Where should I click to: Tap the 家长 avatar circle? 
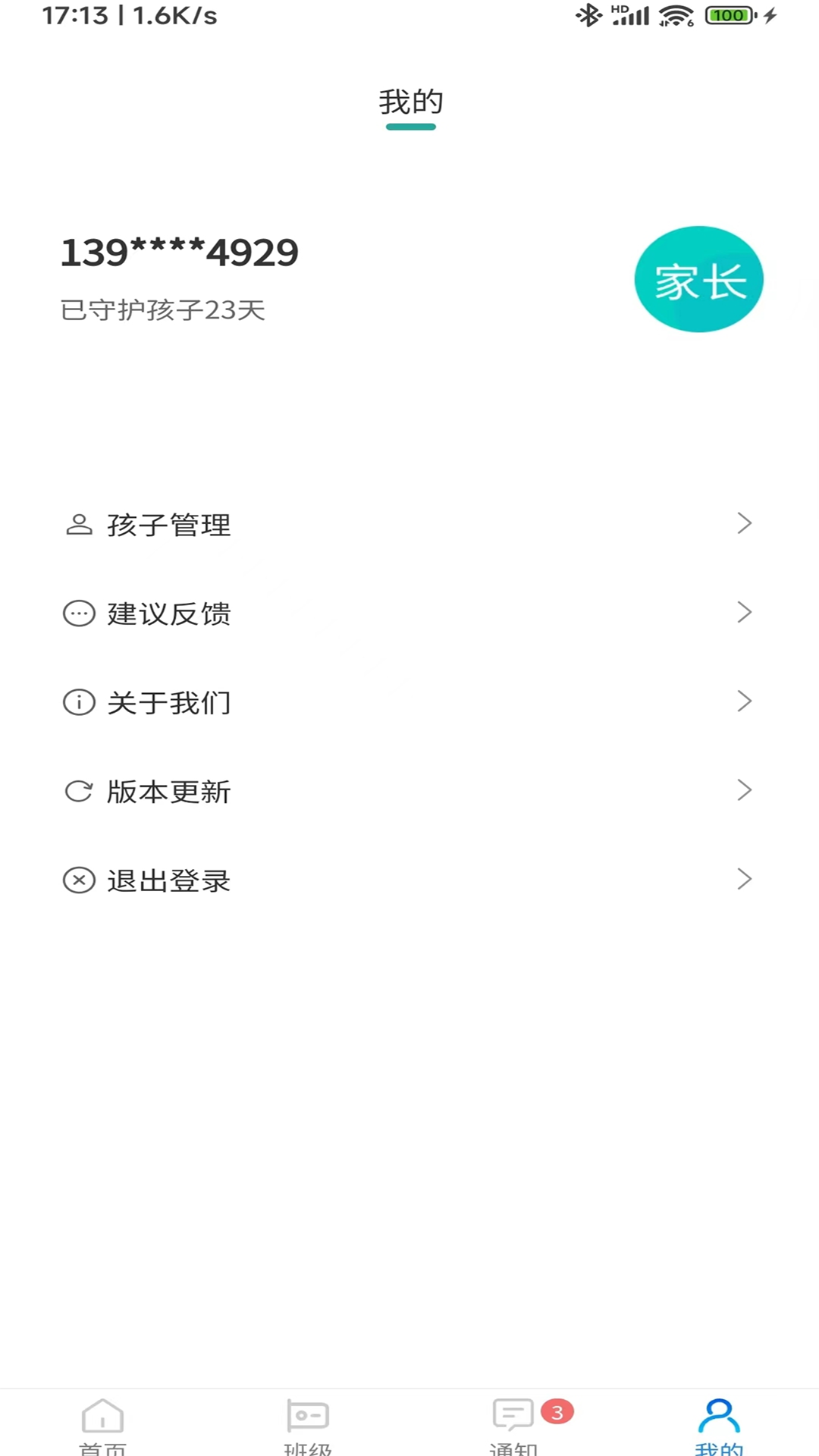[699, 279]
